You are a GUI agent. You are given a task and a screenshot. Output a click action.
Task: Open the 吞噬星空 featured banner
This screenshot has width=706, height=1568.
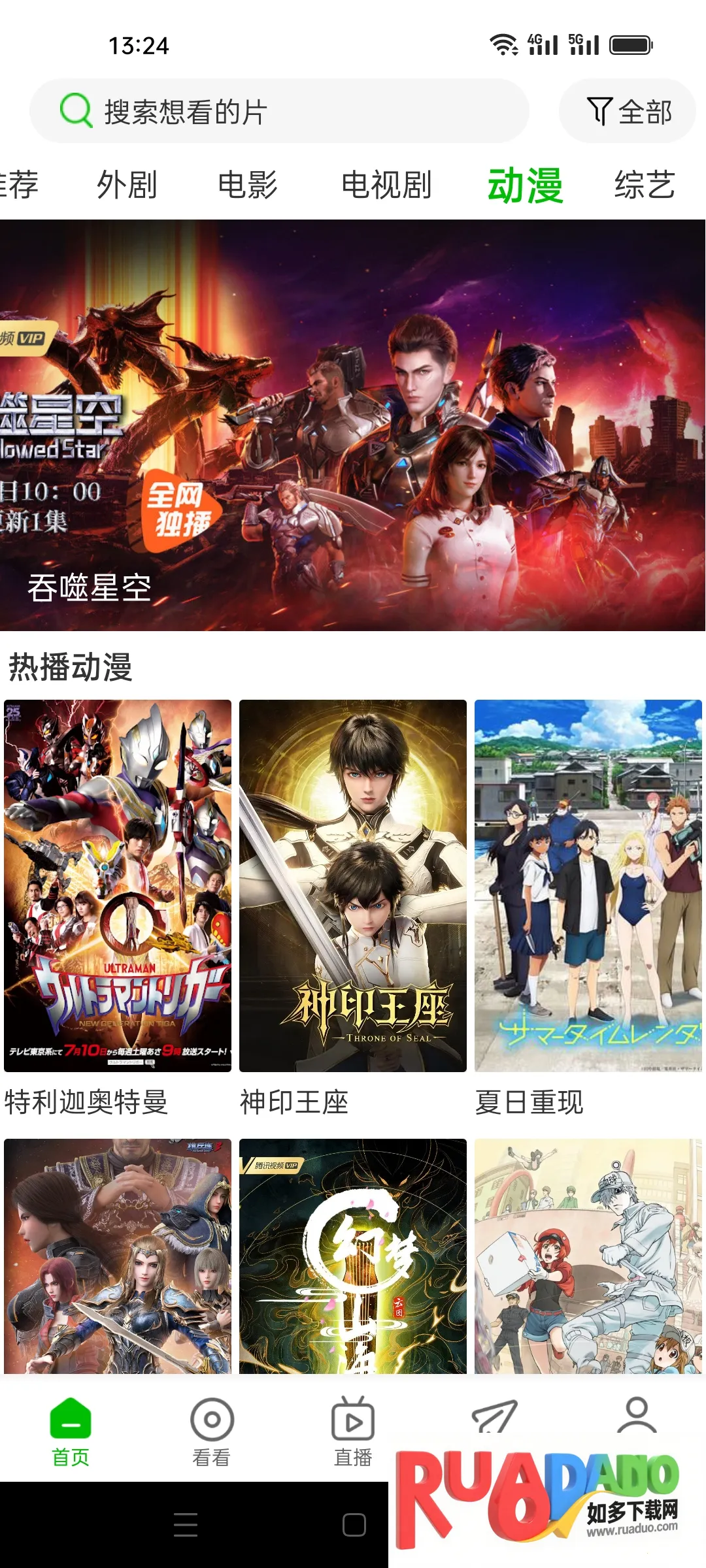(353, 425)
